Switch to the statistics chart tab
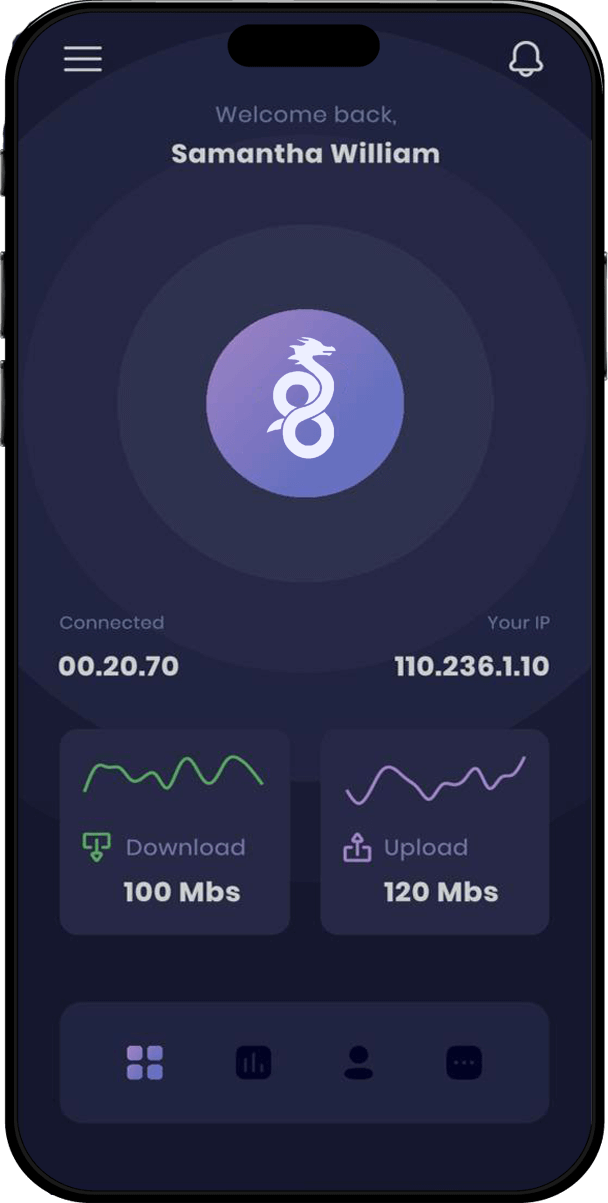The image size is (608, 1203). pos(253,1063)
